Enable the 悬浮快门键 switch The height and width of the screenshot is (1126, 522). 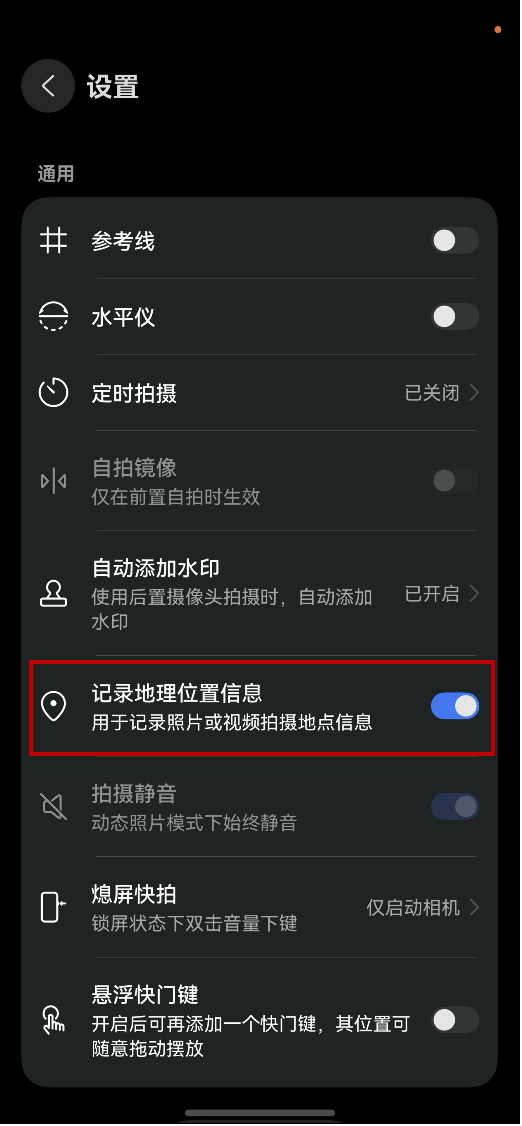pyautogui.click(x=455, y=1020)
